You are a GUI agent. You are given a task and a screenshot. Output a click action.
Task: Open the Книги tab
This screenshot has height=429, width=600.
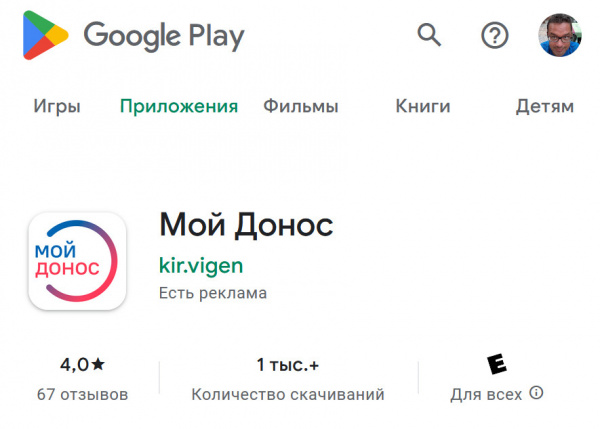(x=423, y=106)
